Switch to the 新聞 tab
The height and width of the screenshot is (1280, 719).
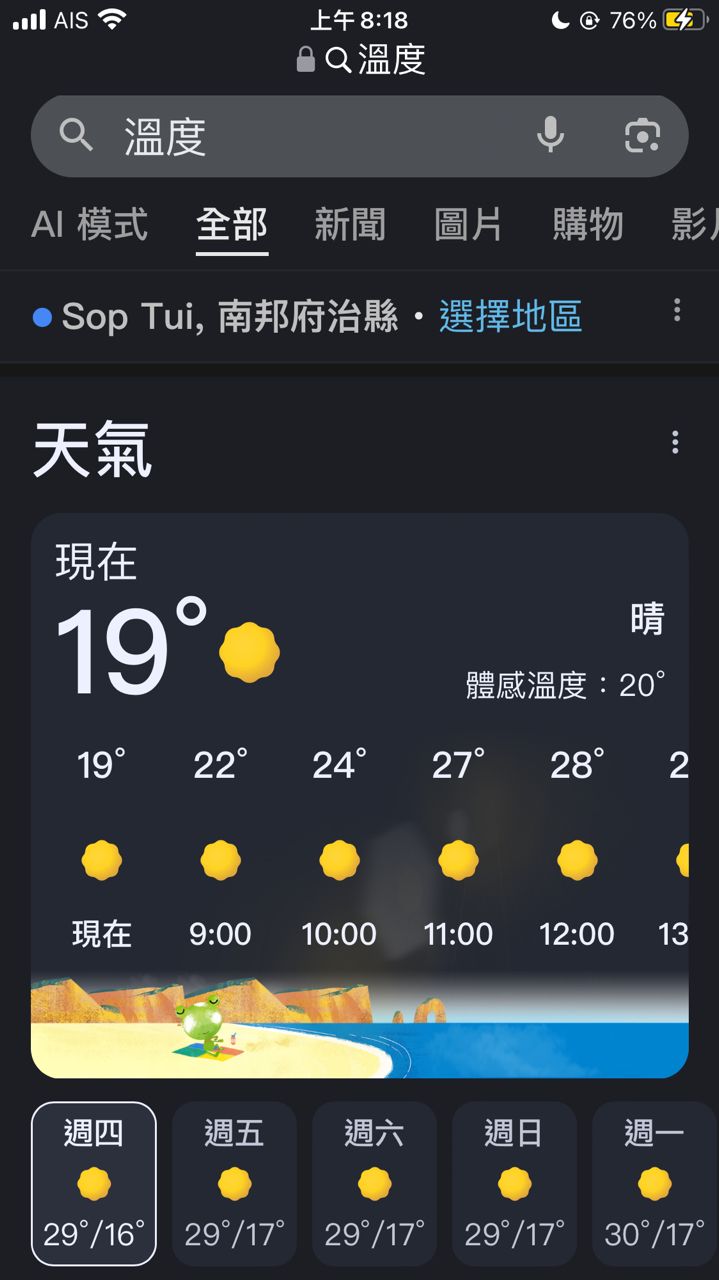click(350, 225)
